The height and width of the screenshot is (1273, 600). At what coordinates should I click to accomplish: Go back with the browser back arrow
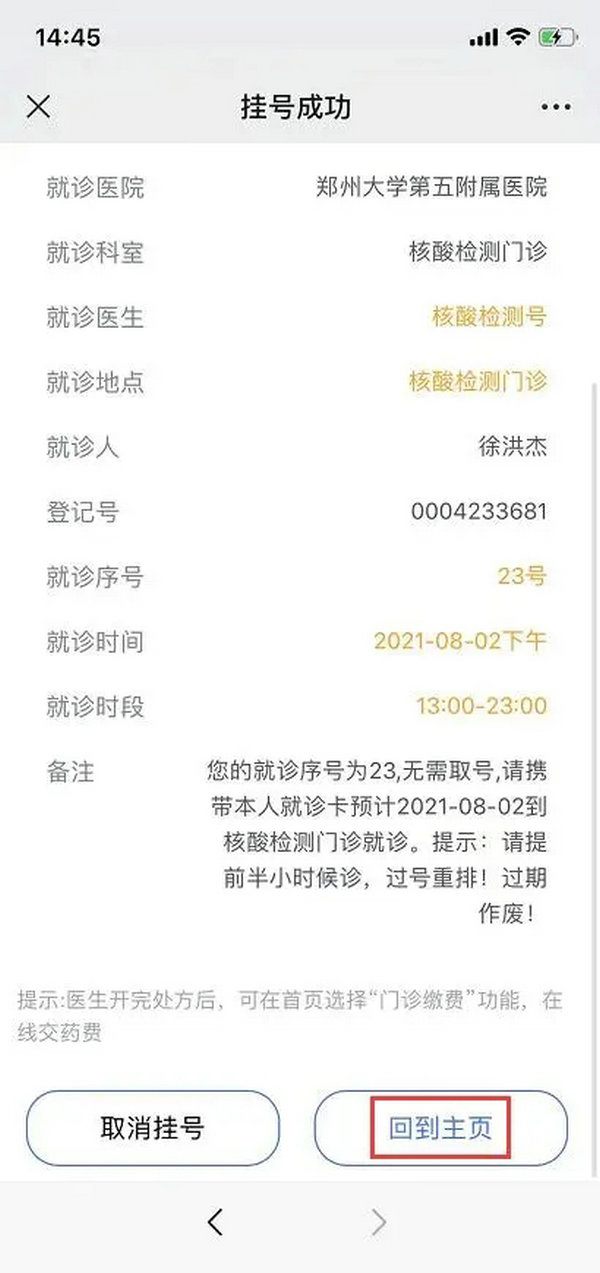click(215, 1221)
